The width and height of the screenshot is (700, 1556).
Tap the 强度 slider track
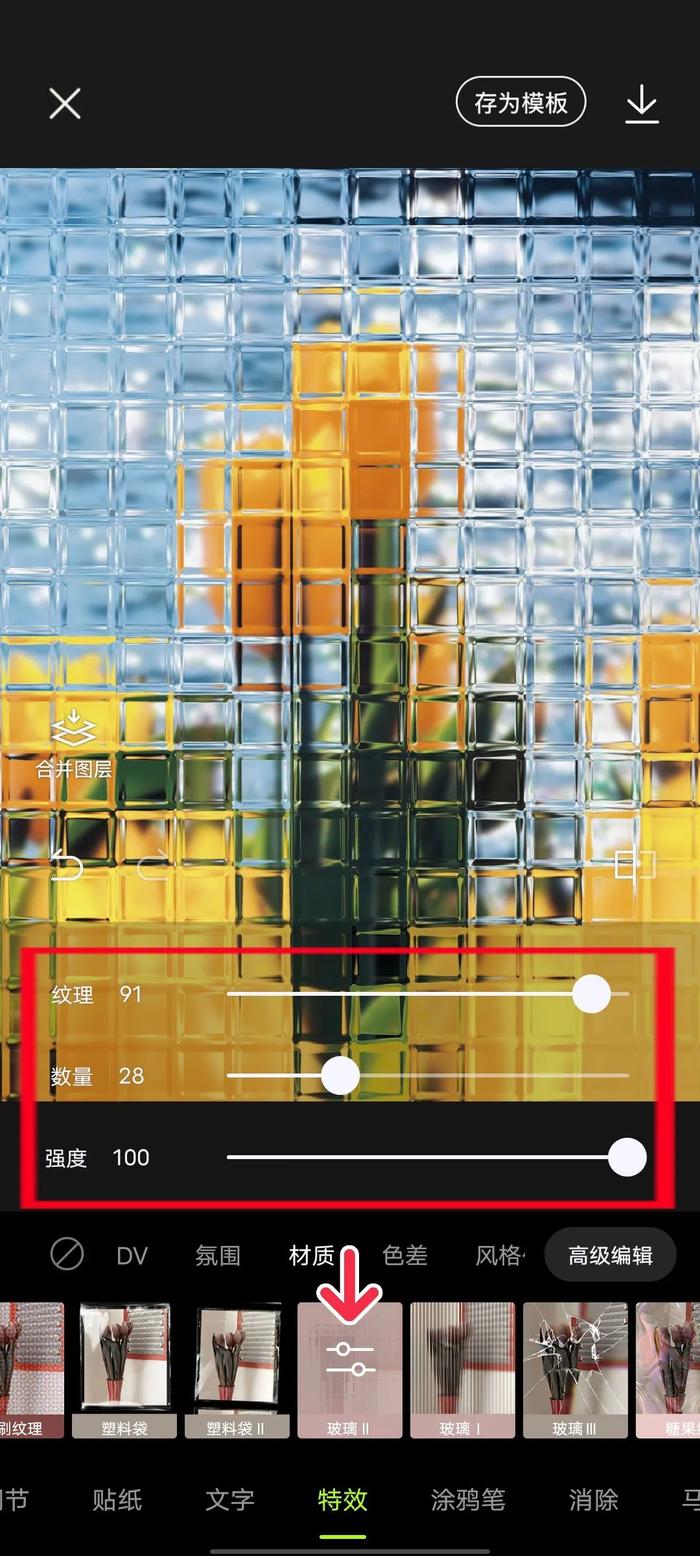tap(428, 1157)
